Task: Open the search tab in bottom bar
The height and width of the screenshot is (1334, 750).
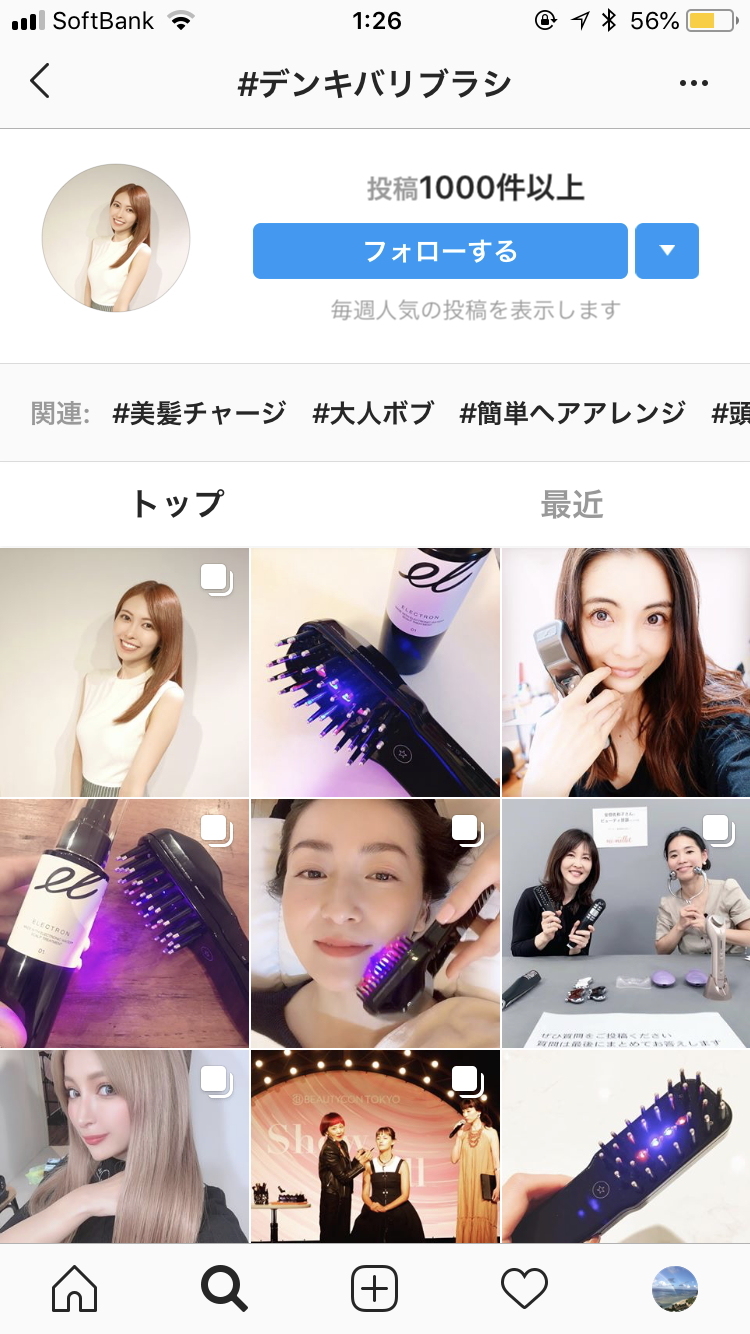Action: point(224,1288)
